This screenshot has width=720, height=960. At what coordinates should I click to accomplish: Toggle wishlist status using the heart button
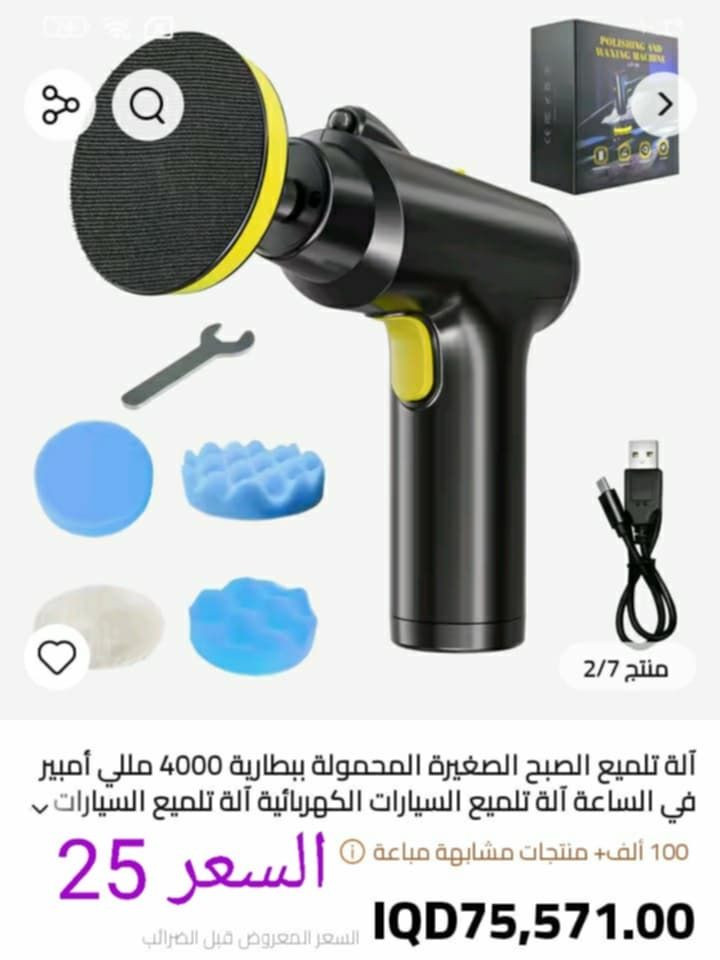tap(57, 657)
